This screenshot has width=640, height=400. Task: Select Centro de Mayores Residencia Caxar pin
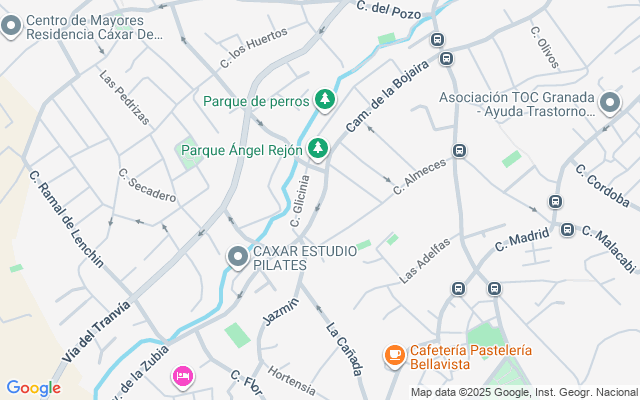(x=11, y=26)
